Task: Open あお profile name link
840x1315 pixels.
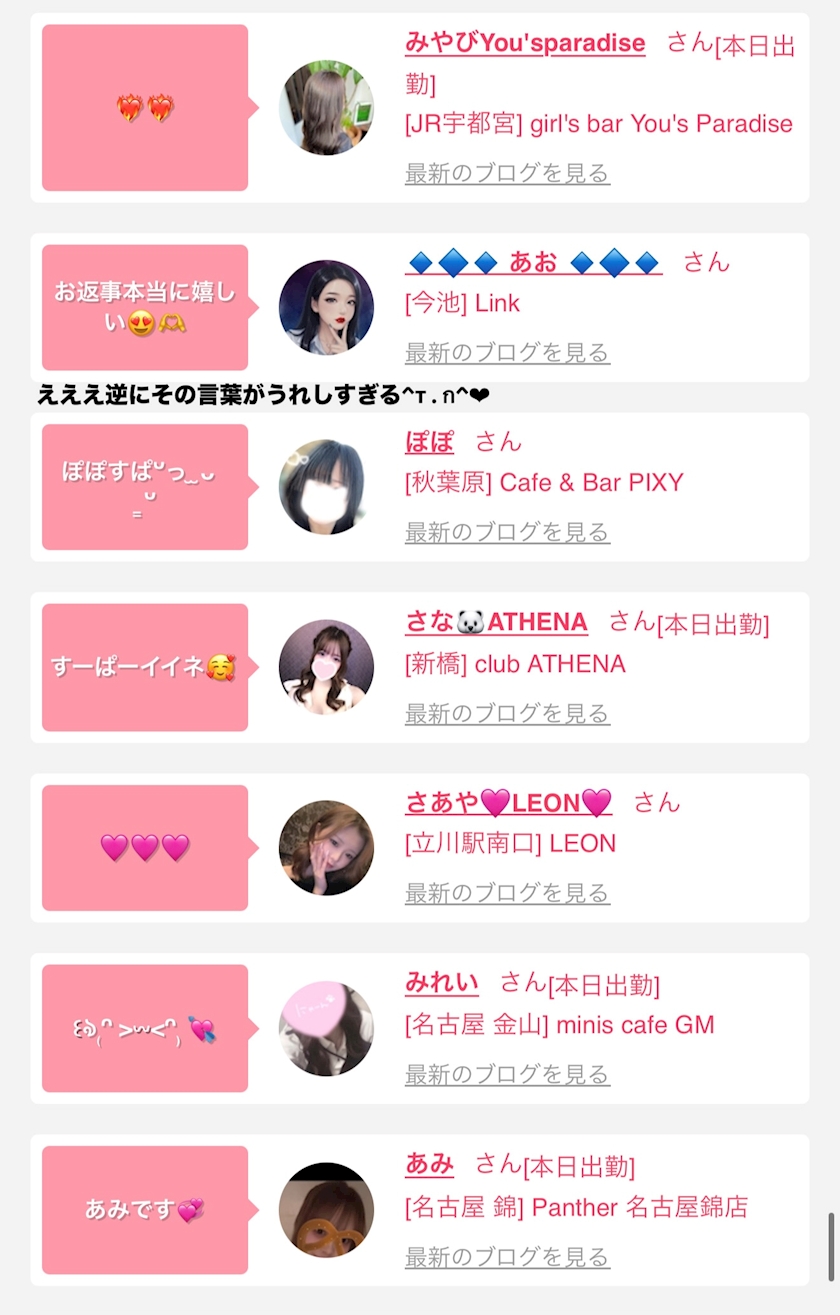Action: 533,263
